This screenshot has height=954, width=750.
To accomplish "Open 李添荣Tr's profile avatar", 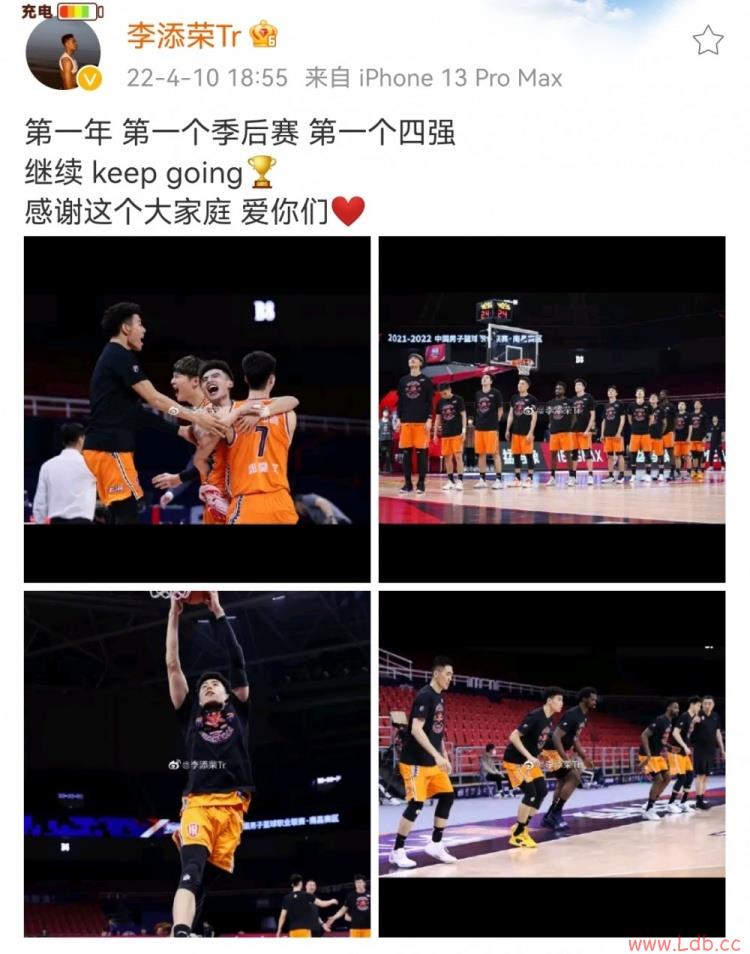I will point(62,54).
